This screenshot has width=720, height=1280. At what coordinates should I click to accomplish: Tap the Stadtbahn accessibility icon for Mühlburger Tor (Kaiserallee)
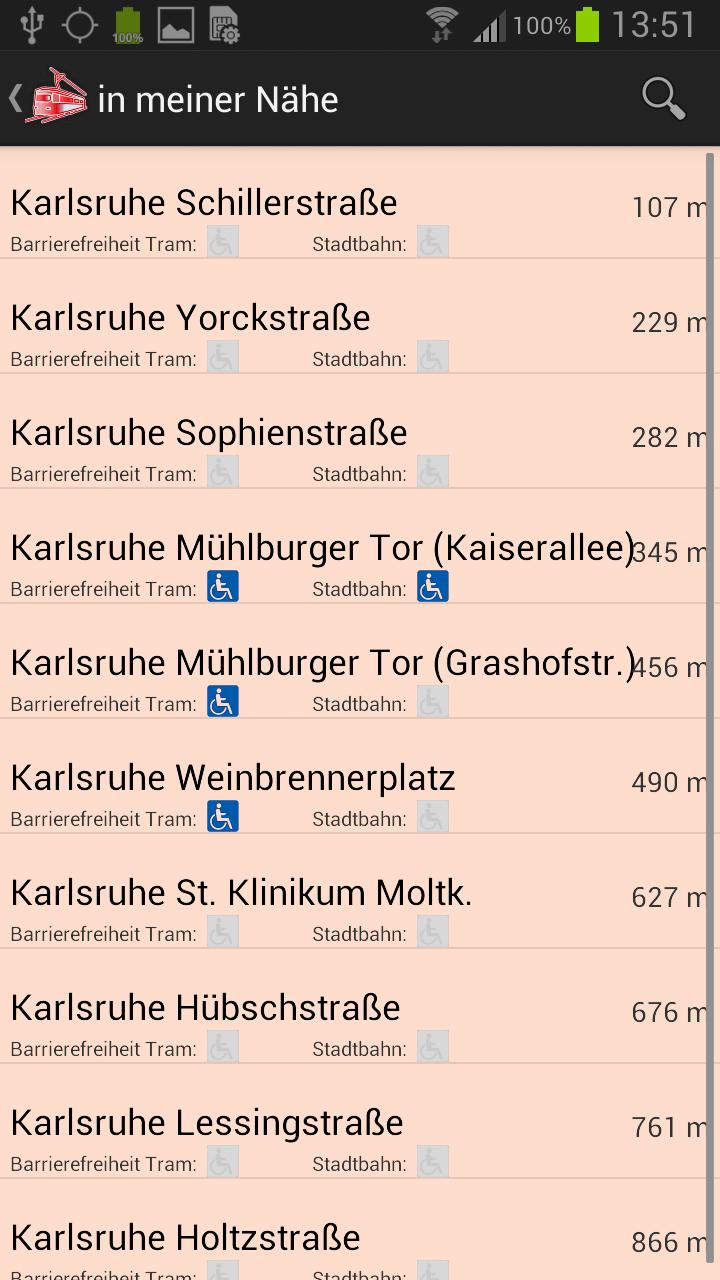click(x=432, y=586)
